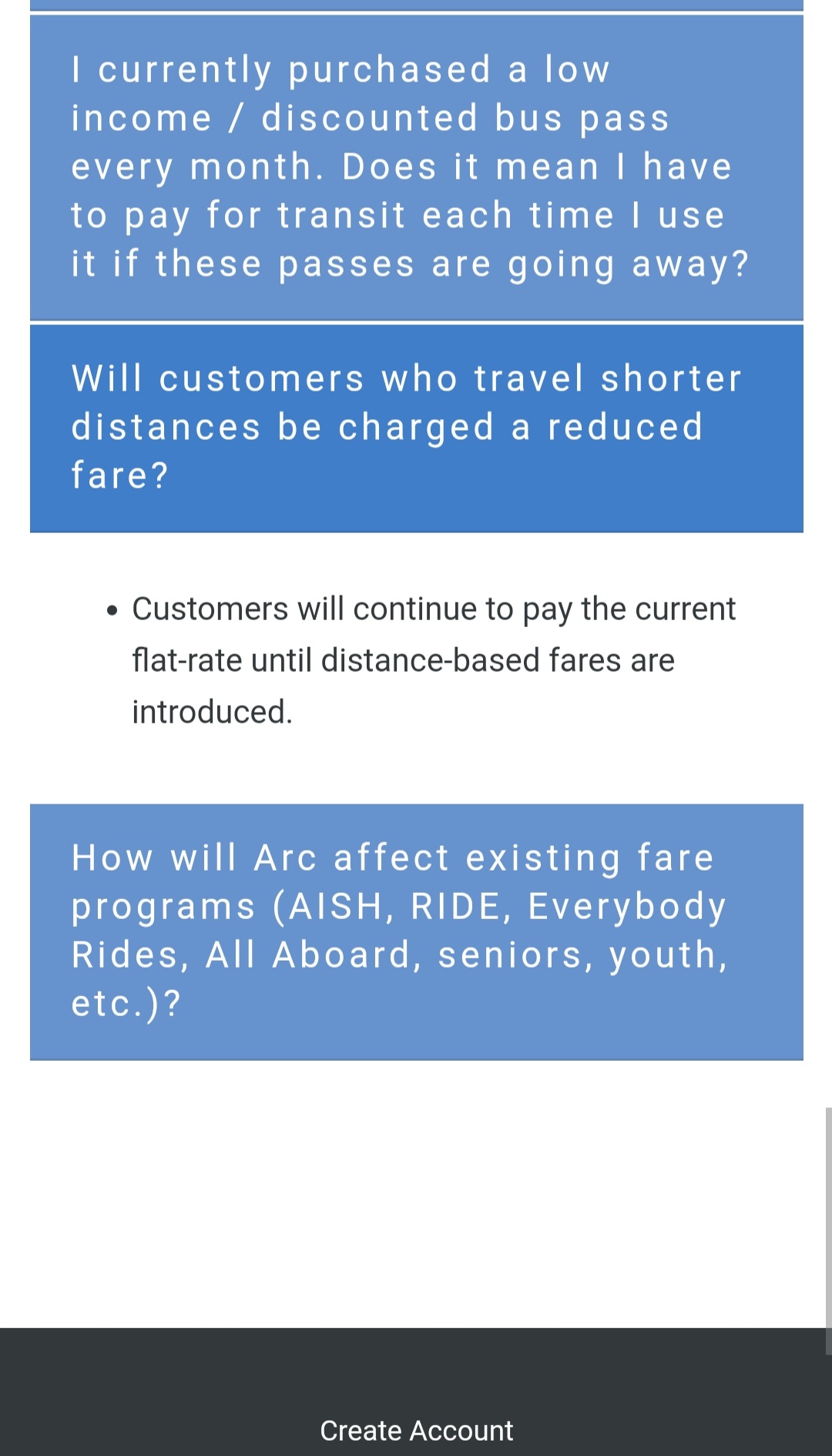Open the Create Account link
The height and width of the screenshot is (1456, 832).
(x=416, y=1430)
